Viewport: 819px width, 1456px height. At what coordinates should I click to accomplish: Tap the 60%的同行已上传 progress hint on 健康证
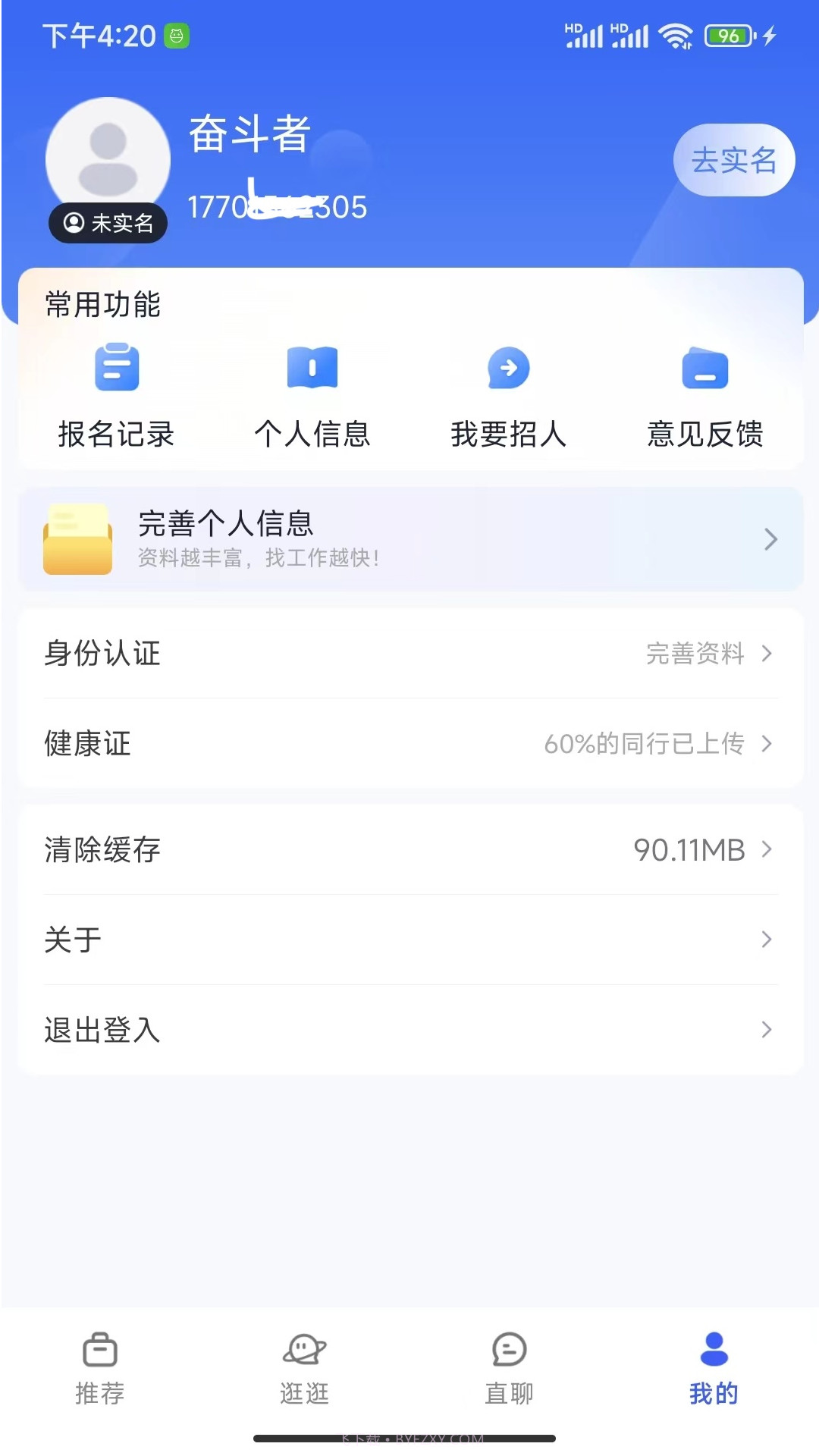(644, 745)
